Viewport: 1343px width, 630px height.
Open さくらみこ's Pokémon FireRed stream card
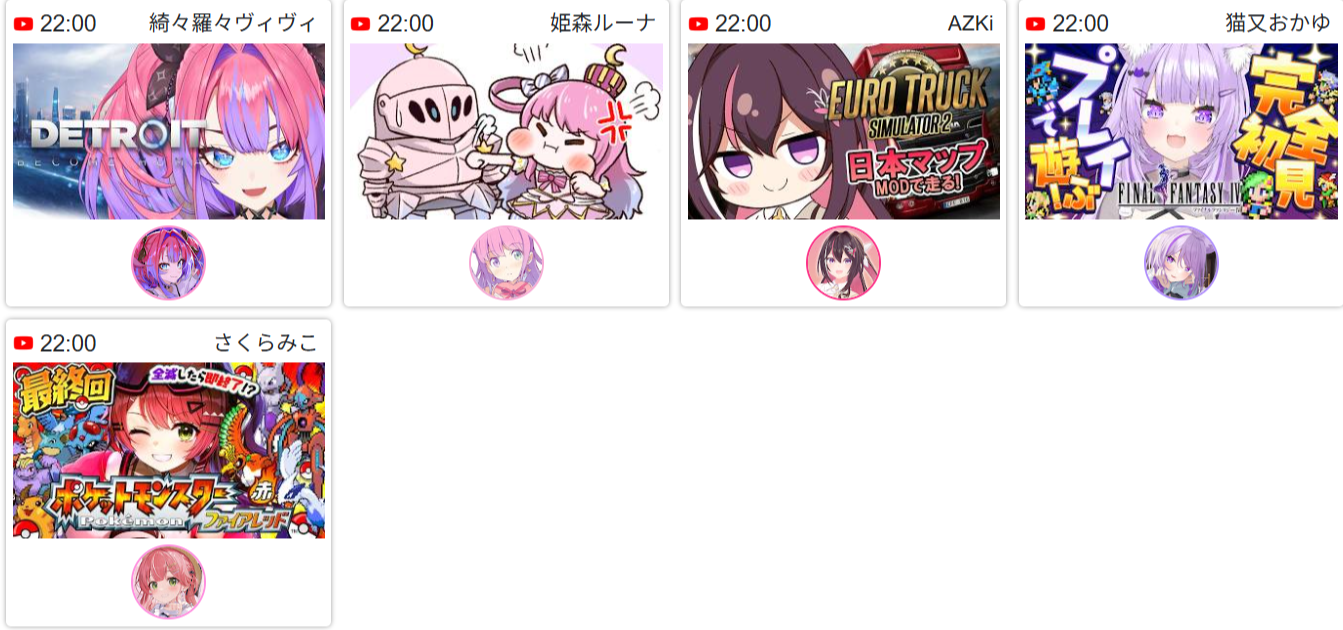tap(168, 450)
